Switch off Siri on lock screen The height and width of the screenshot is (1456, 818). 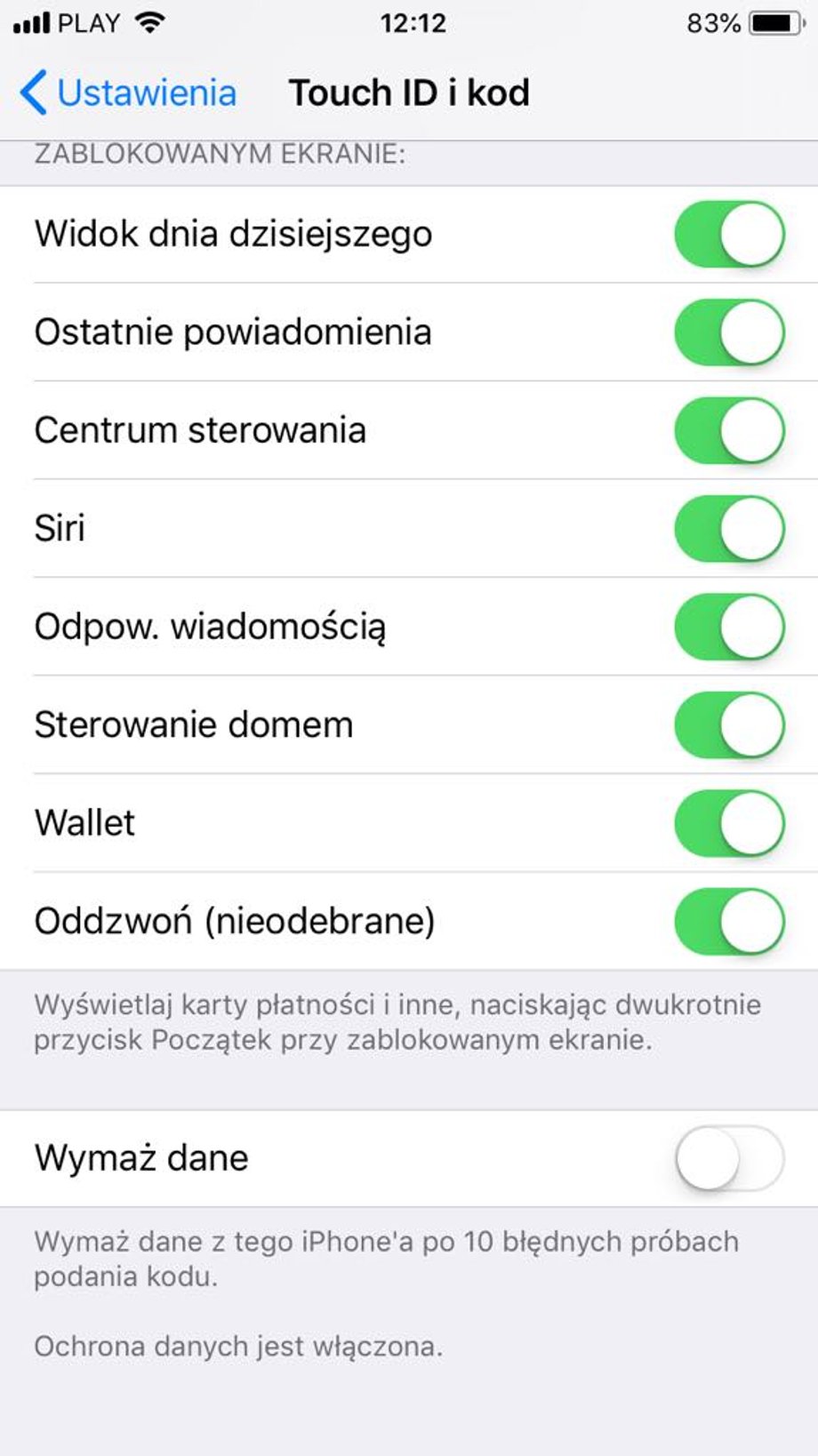pos(729,529)
